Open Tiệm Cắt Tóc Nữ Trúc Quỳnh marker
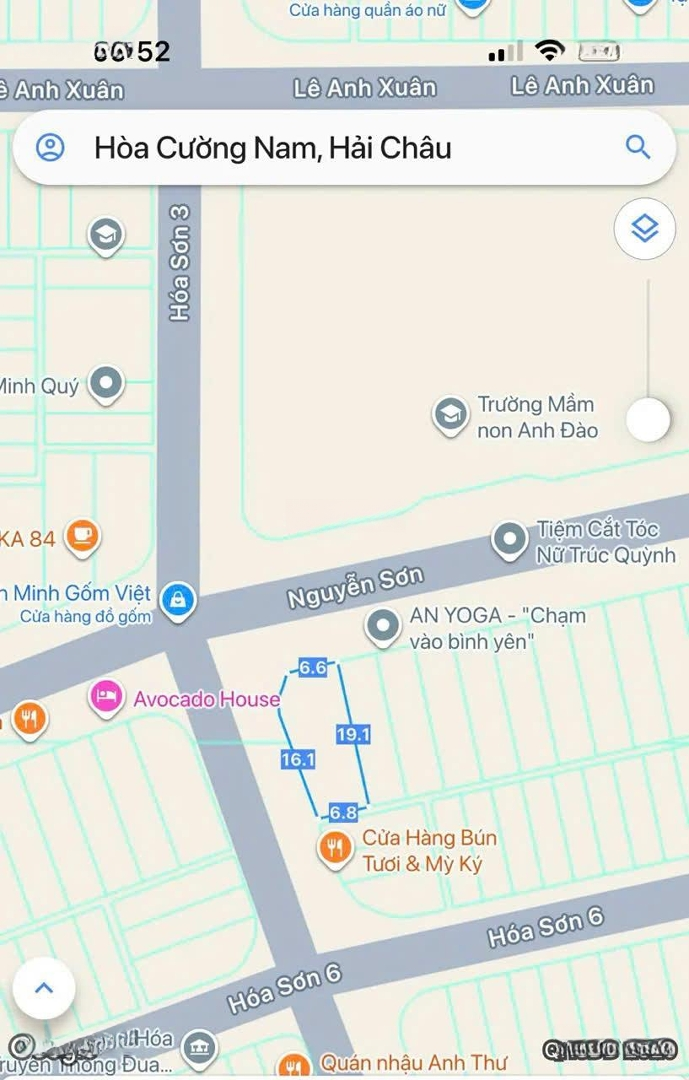Viewport: 689px width, 1080px height. pos(510,540)
